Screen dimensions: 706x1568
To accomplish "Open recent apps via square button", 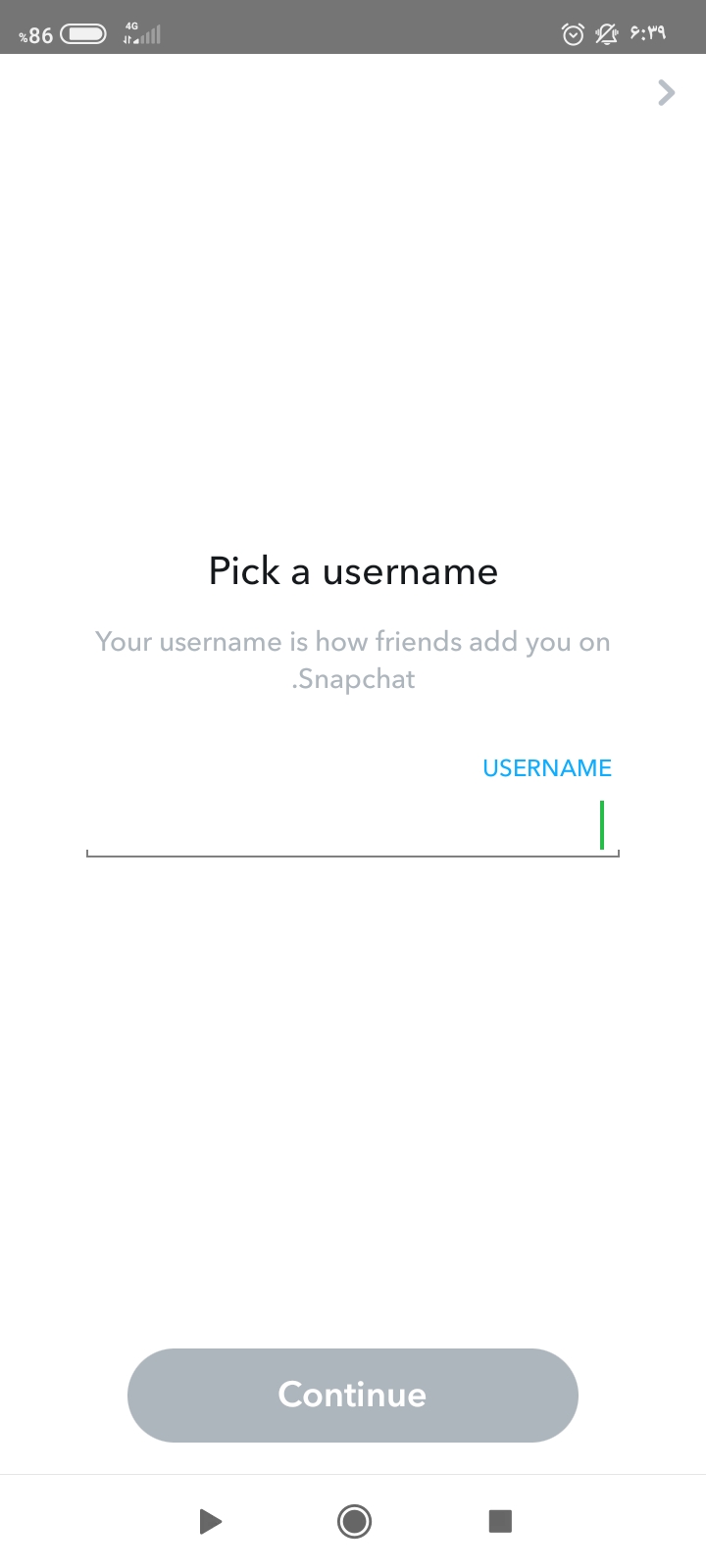I will click(x=500, y=1521).
